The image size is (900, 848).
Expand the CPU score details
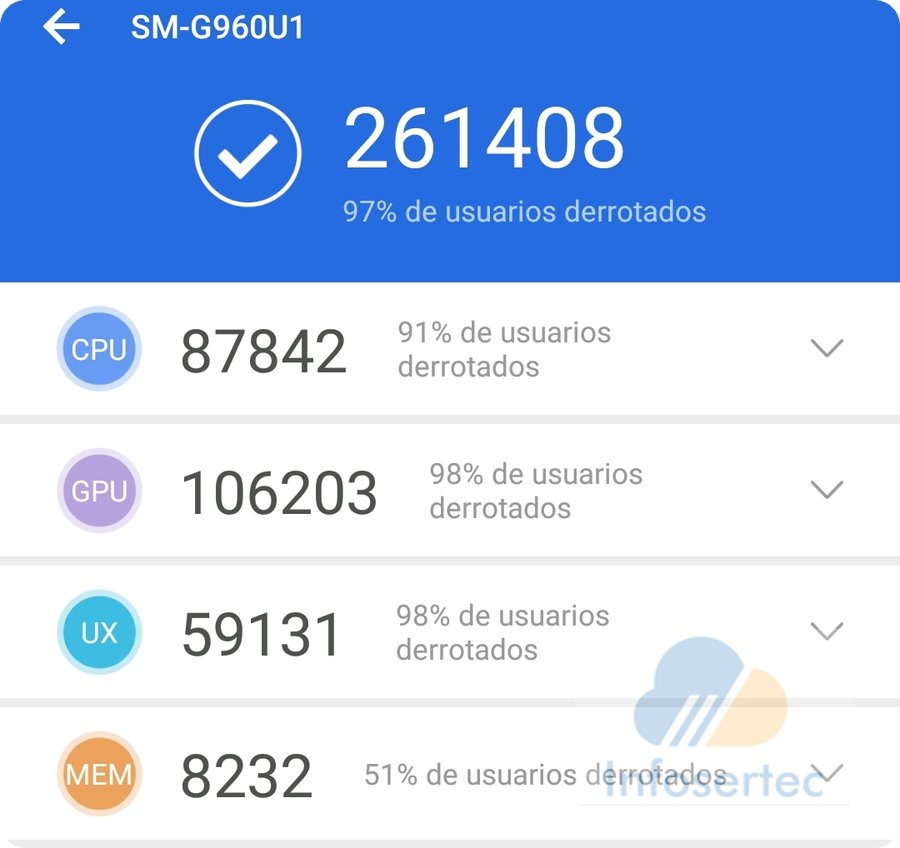pos(827,348)
